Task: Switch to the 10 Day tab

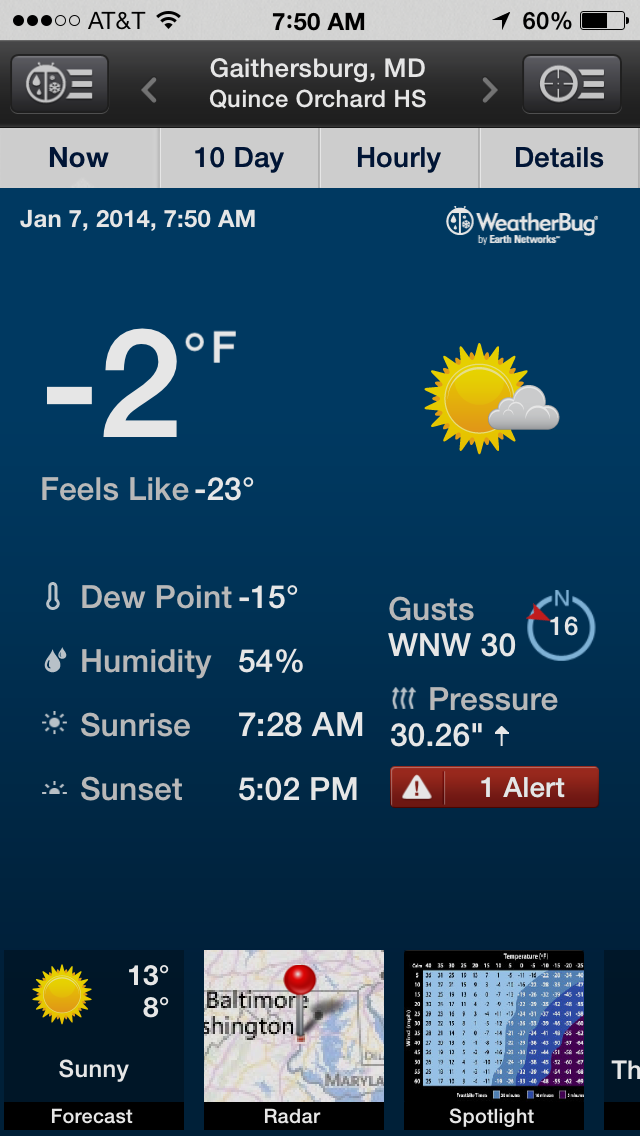Action: tap(239, 158)
